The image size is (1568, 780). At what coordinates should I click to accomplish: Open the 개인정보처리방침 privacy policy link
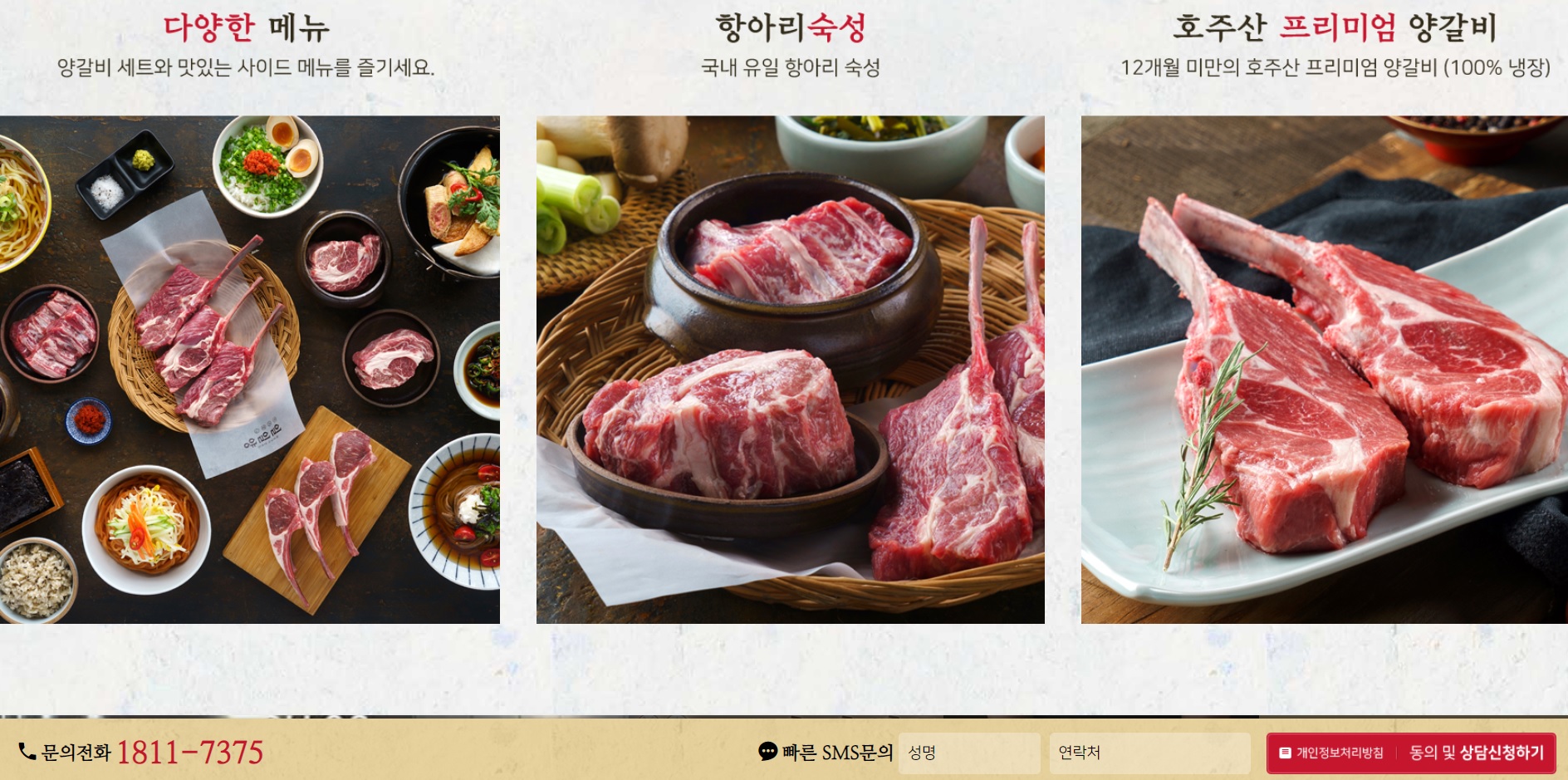(x=1331, y=753)
